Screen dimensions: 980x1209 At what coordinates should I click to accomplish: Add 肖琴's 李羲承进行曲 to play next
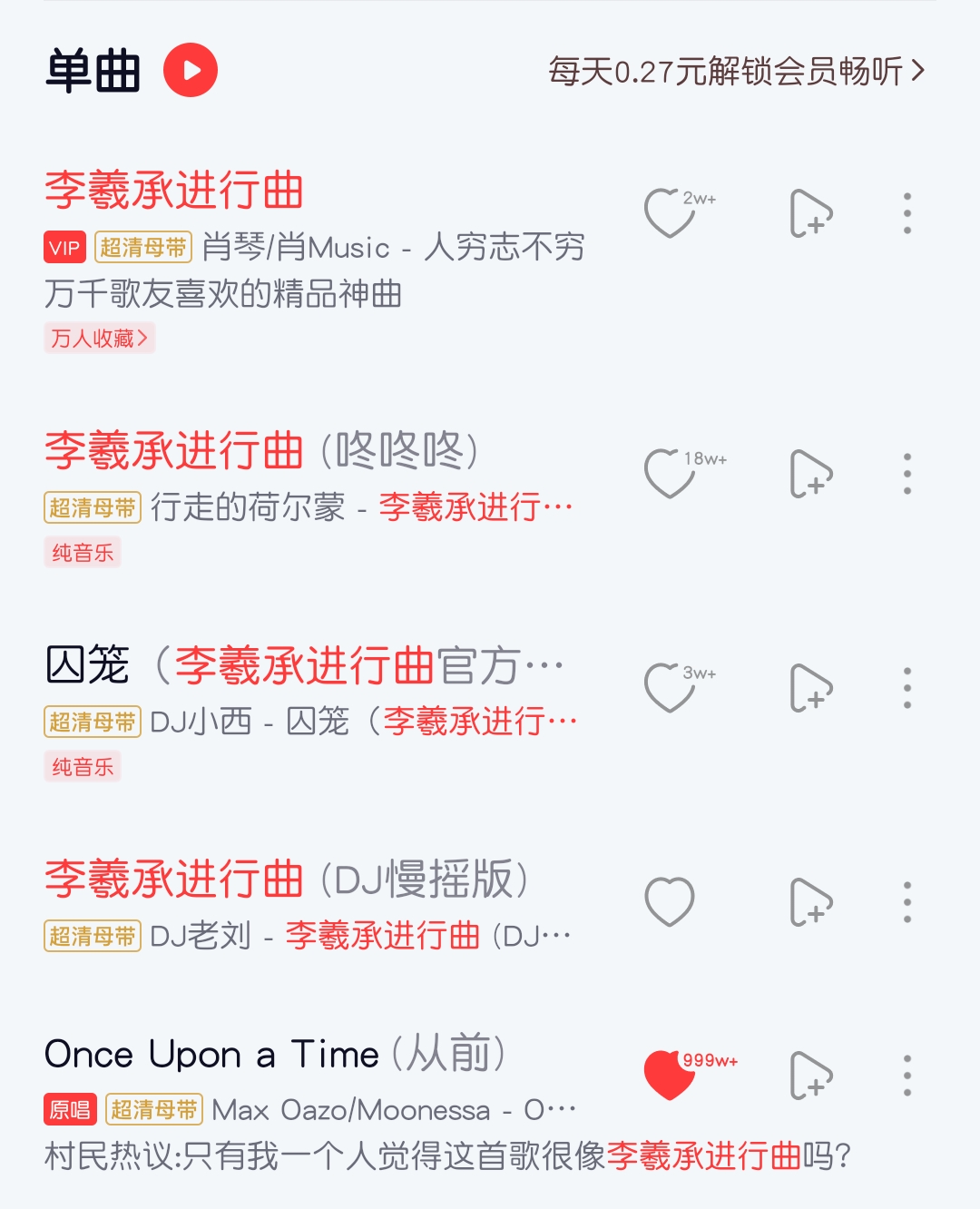point(809,213)
